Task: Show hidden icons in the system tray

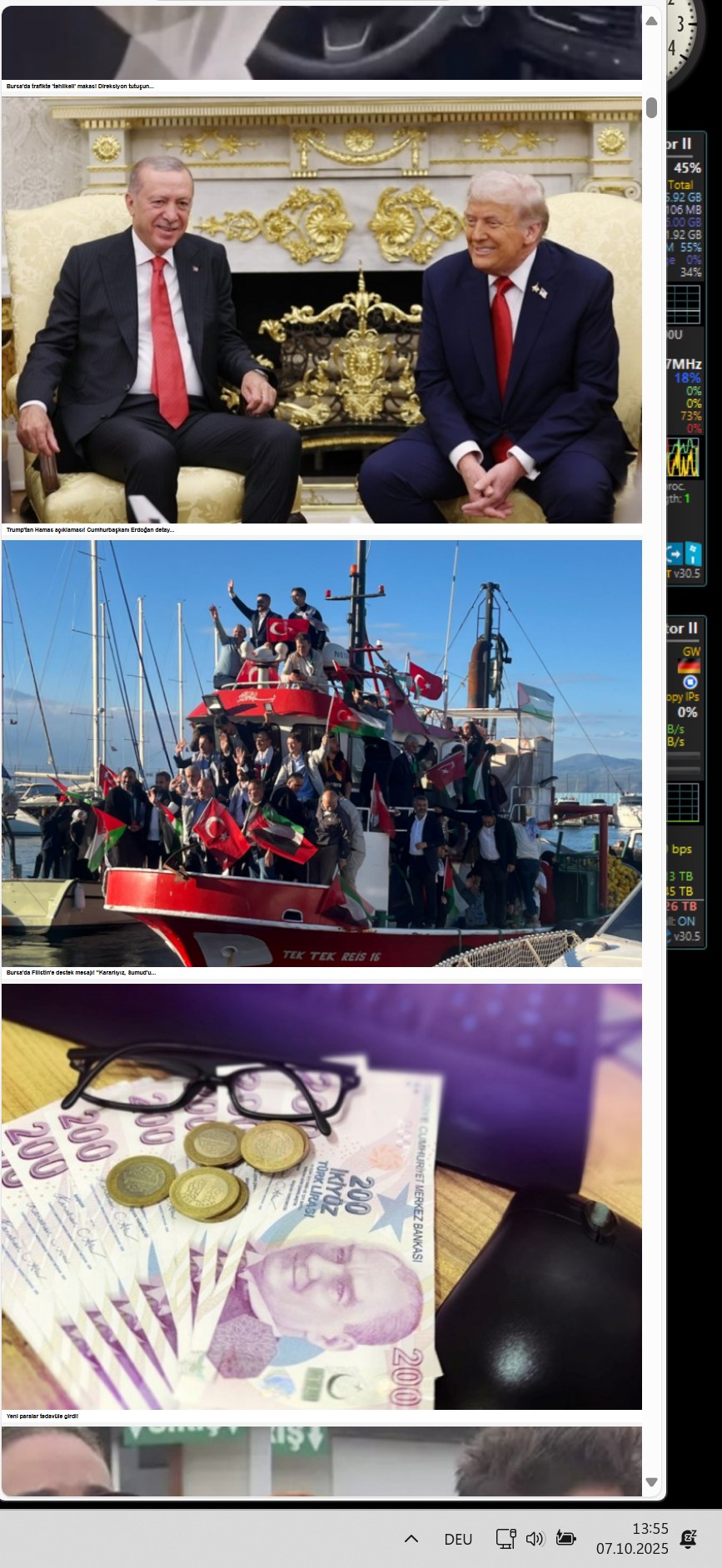Action: click(x=411, y=1539)
